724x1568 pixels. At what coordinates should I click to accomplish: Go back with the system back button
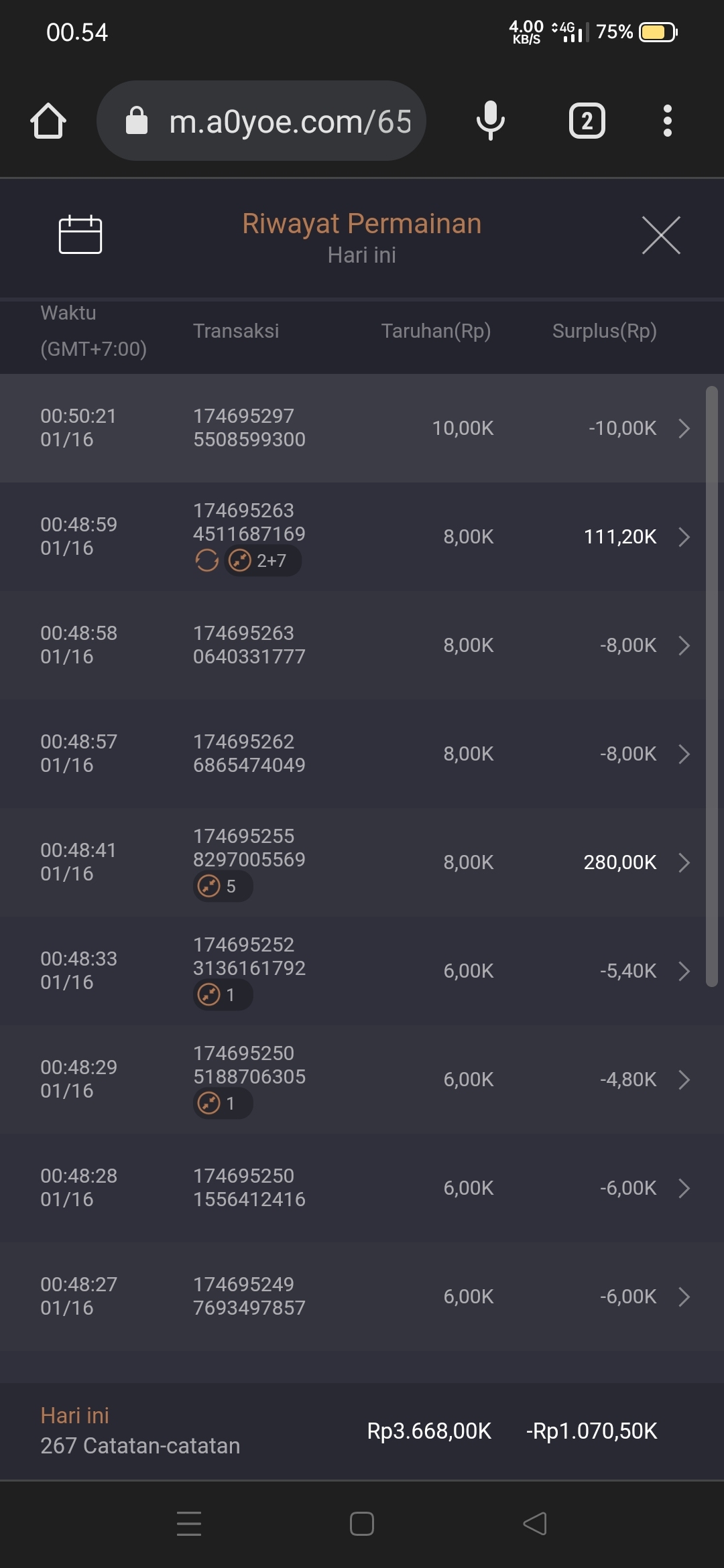(535, 1524)
